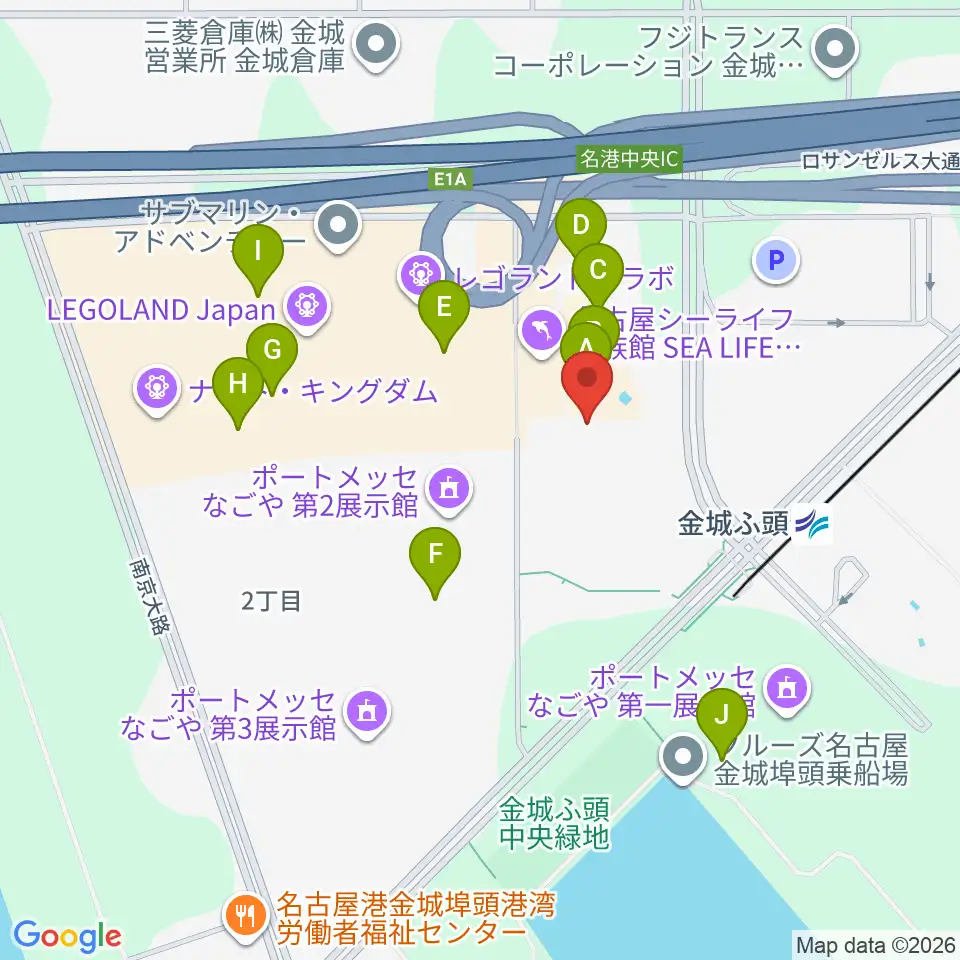
Task: Tap the green marker labeled F
Action: click(x=435, y=558)
